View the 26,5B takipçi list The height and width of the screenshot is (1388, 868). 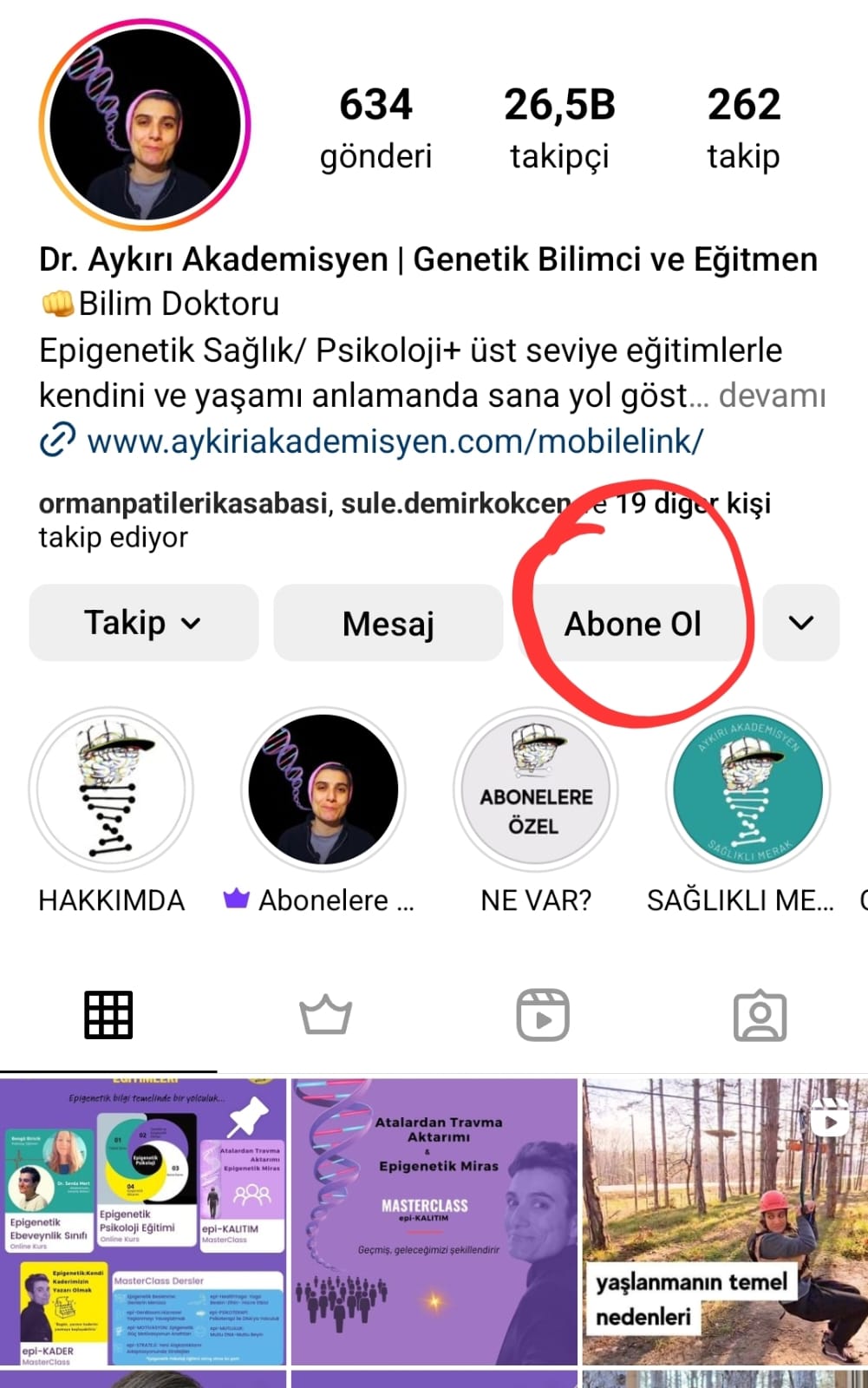[559, 128]
